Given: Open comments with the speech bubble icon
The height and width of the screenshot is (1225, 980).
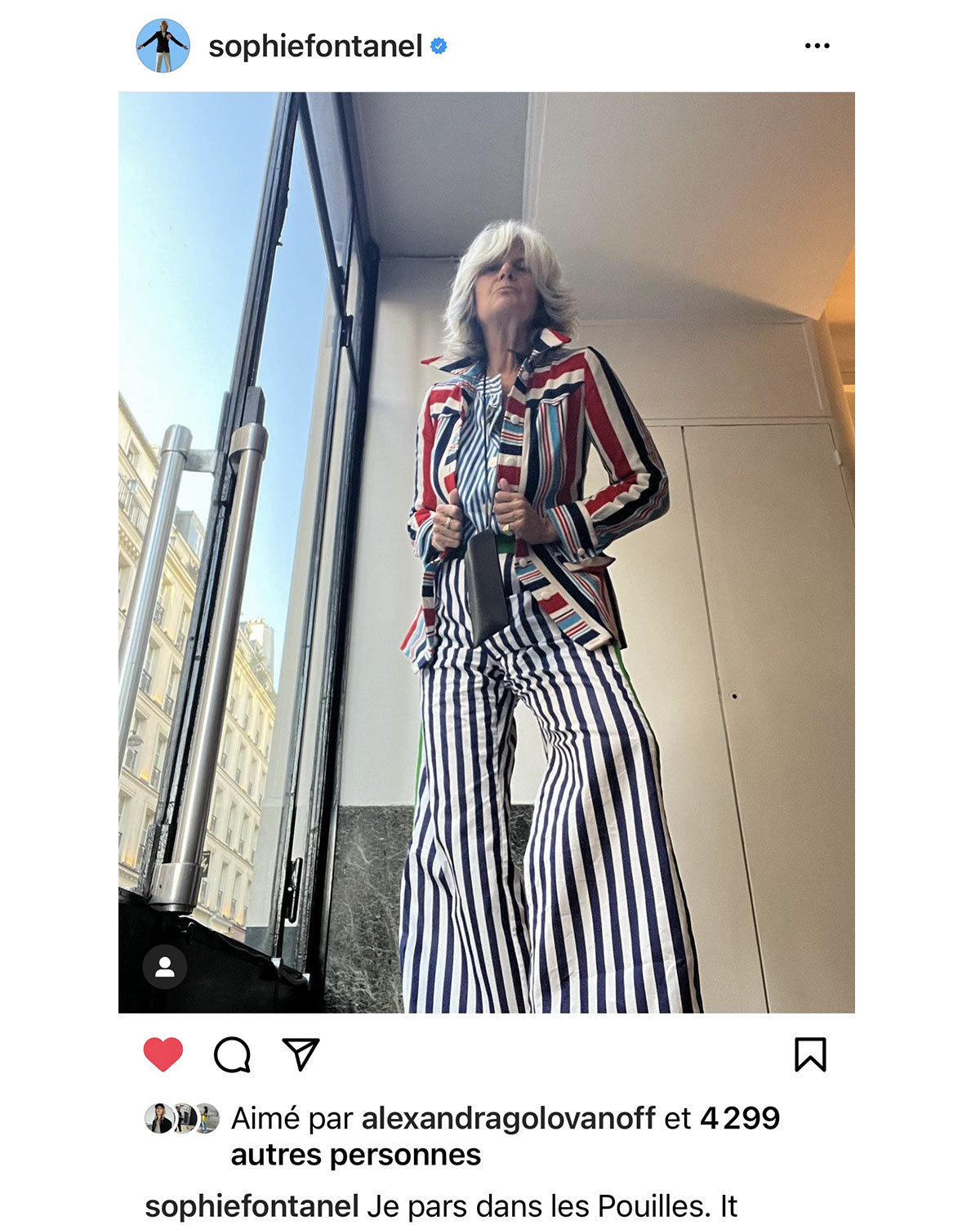Looking at the screenshot, I should pos(232,1054).
